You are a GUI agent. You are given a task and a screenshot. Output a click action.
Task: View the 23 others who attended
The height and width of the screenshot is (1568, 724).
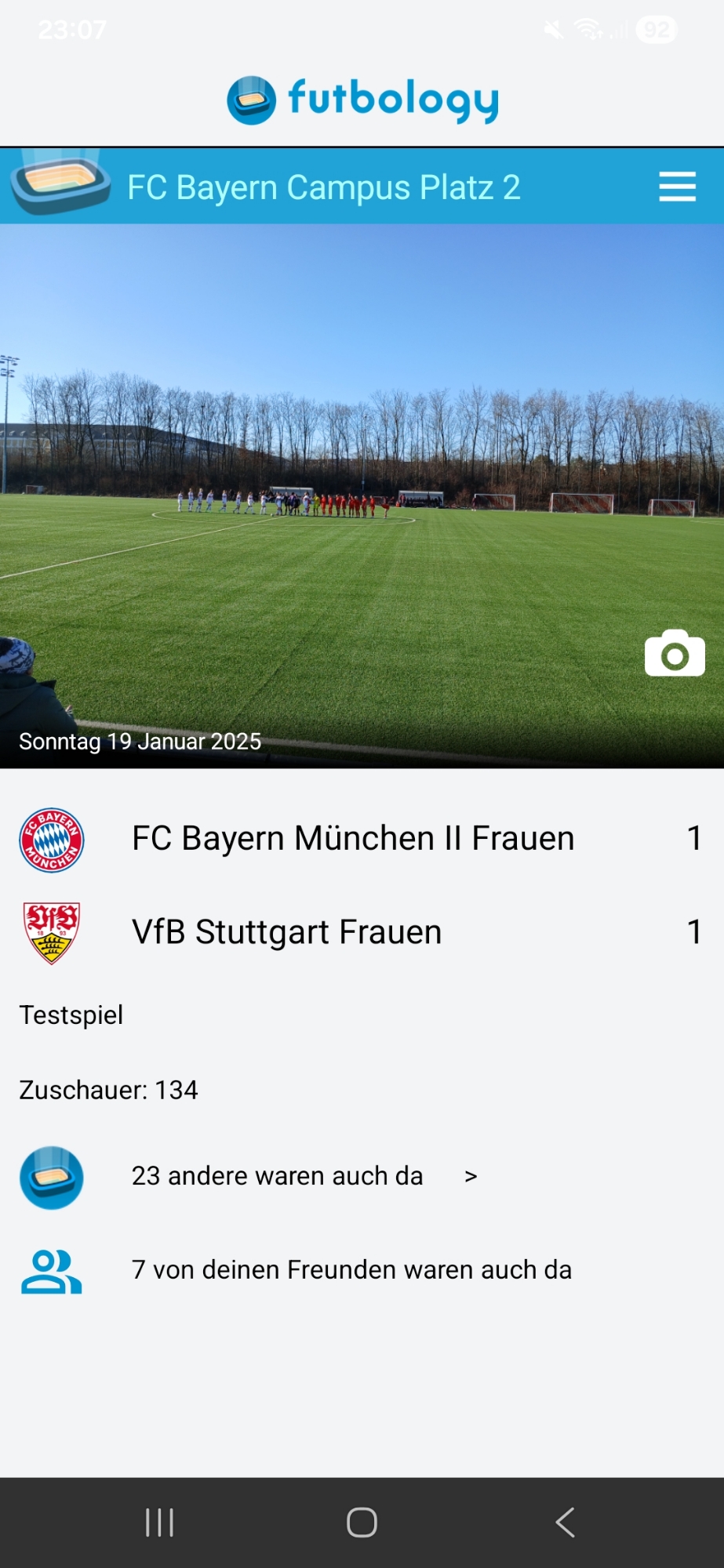coord(304,1176)
